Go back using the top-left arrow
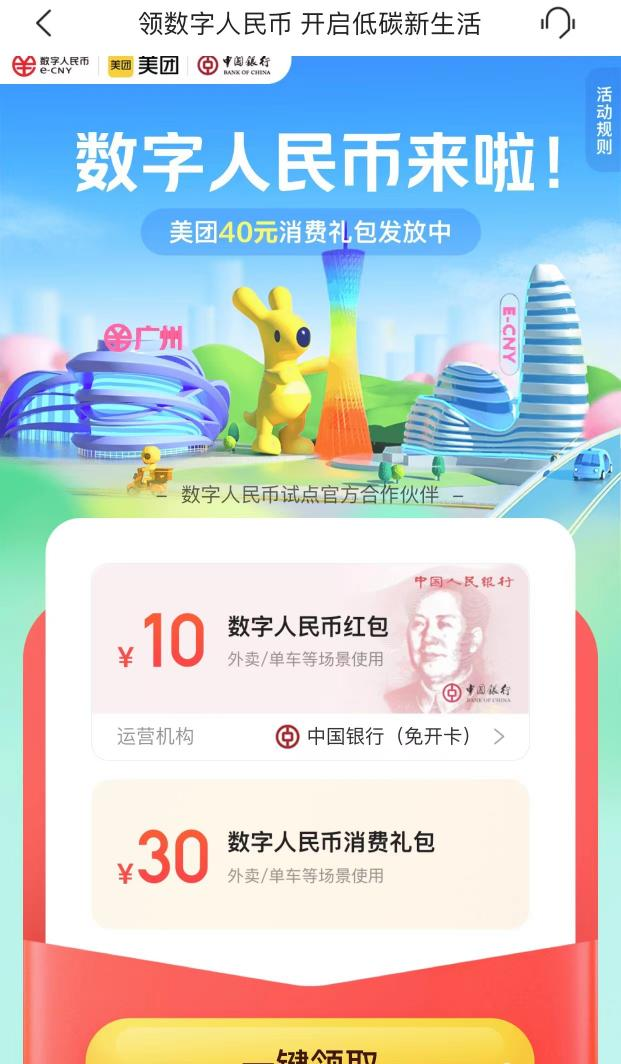This screenshot has height=1064, width=621. (x=44, y=24)
